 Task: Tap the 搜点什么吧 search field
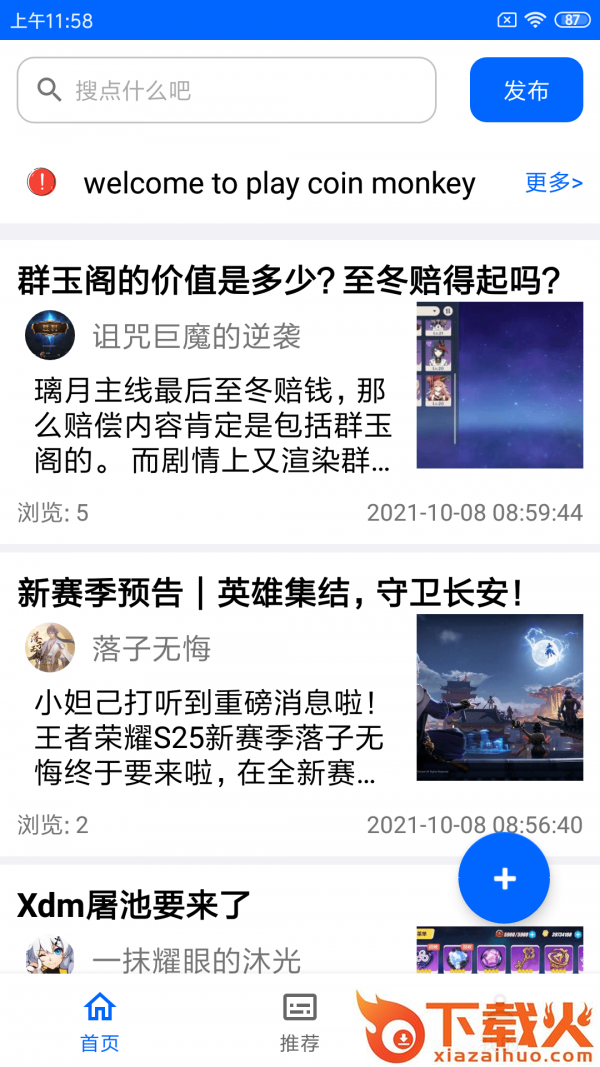[x=227, y=90]
